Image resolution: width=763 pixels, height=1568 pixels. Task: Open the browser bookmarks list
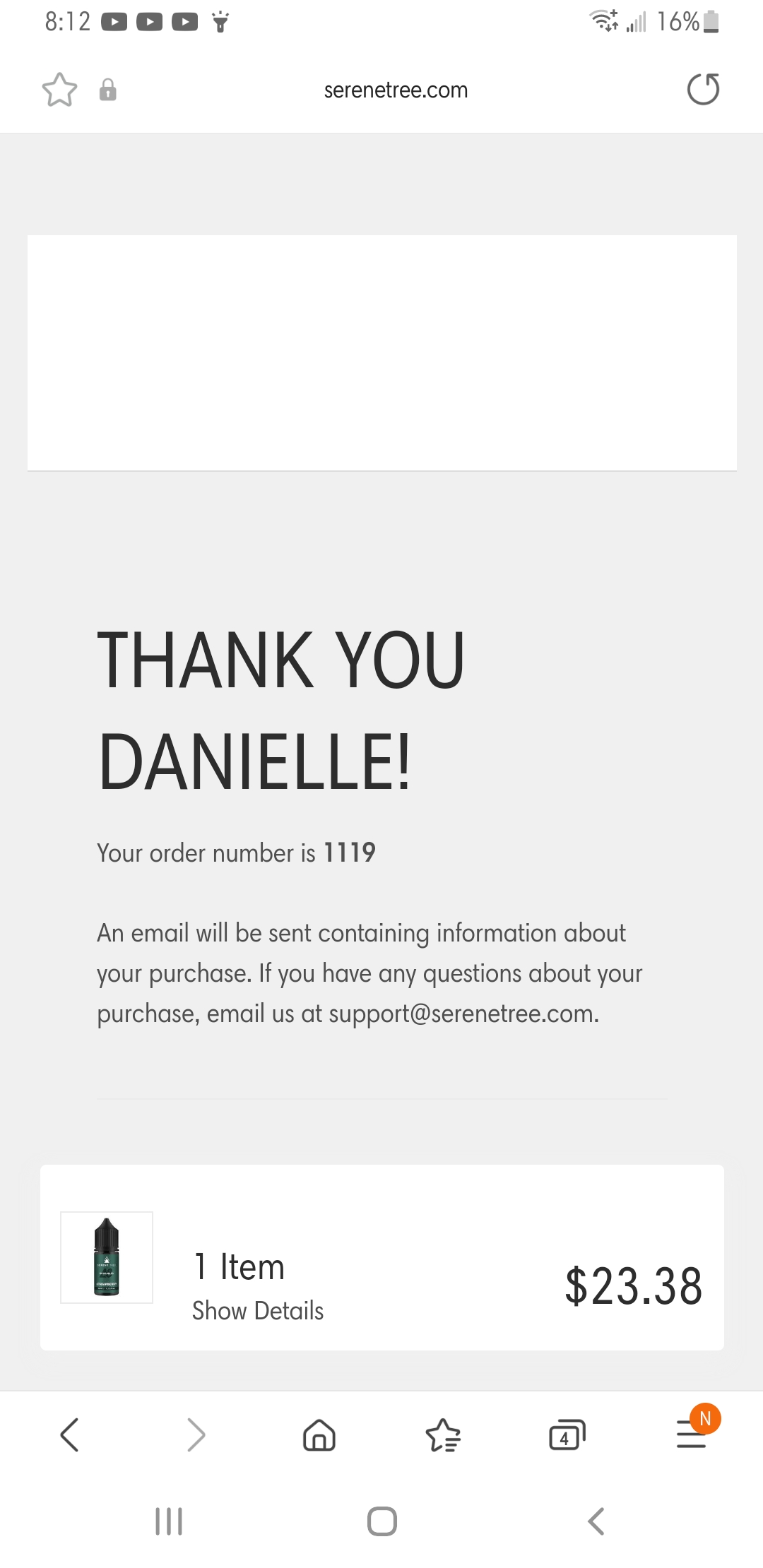(443, 1435)
